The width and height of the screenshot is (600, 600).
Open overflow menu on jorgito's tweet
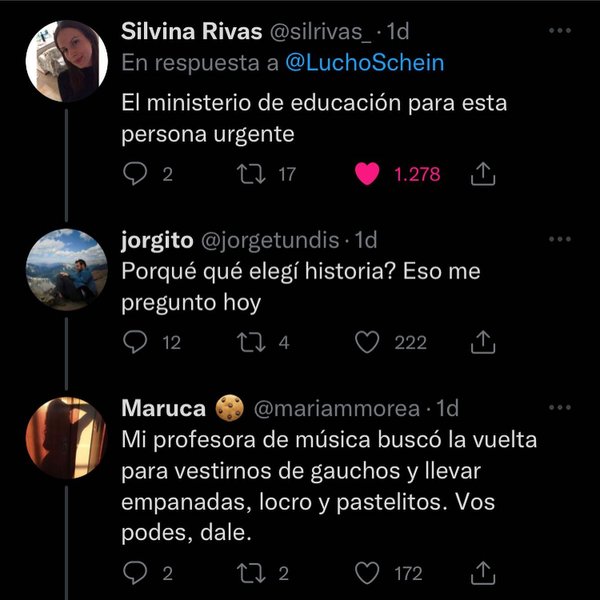[x=561, y=240]
